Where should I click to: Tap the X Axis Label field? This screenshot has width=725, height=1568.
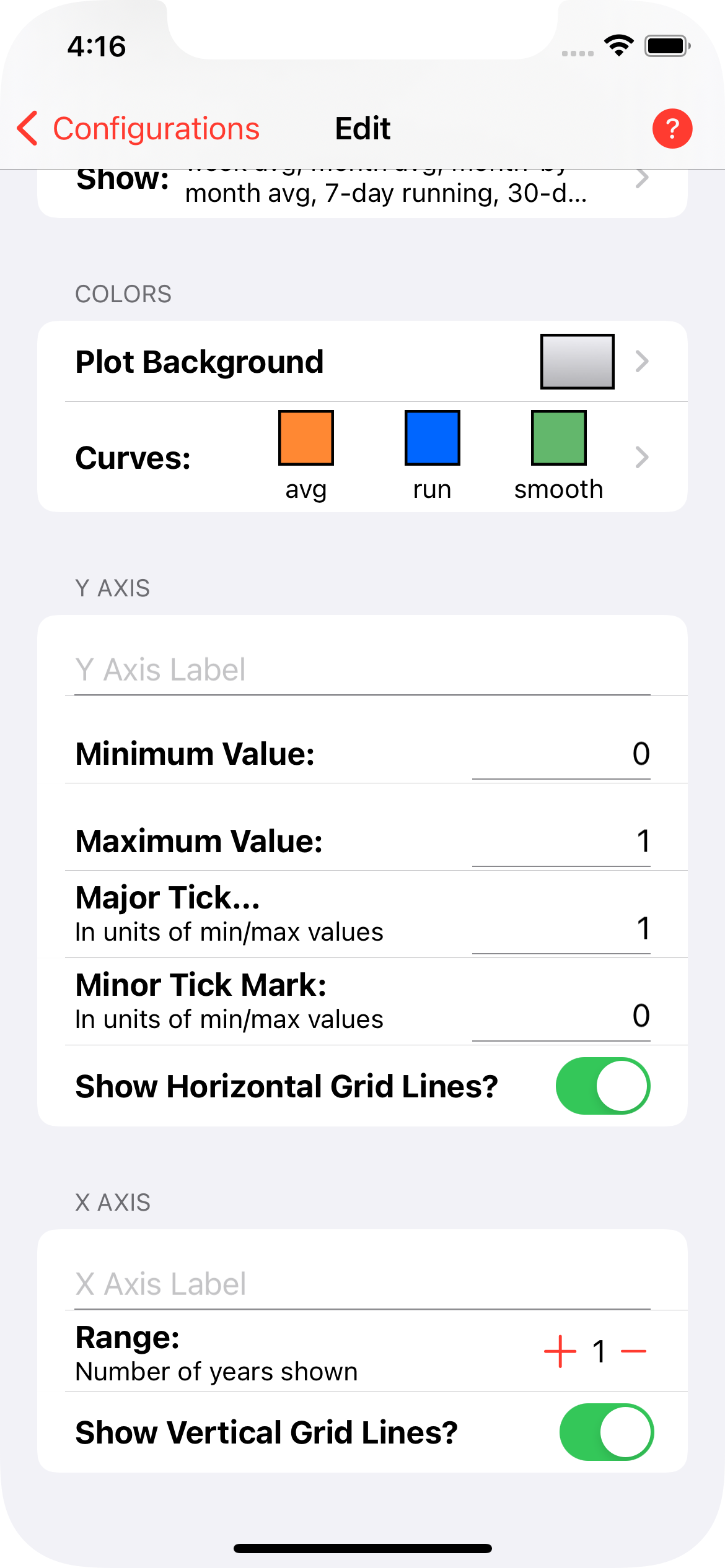pyautogui.click(x=362, y=1284)
